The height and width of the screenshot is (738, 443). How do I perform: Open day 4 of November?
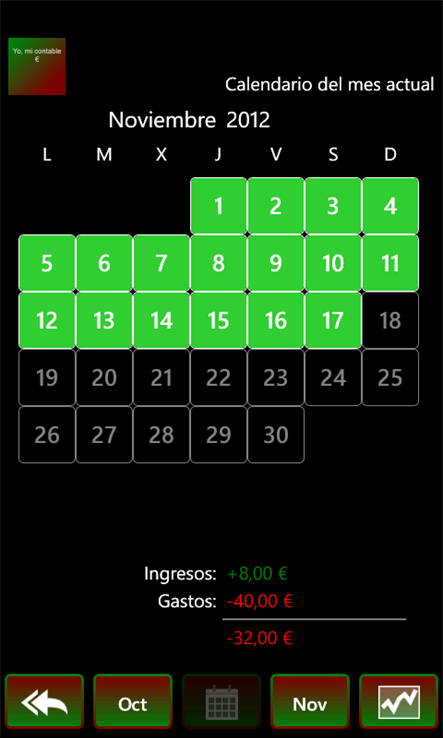tap(390, 206)
